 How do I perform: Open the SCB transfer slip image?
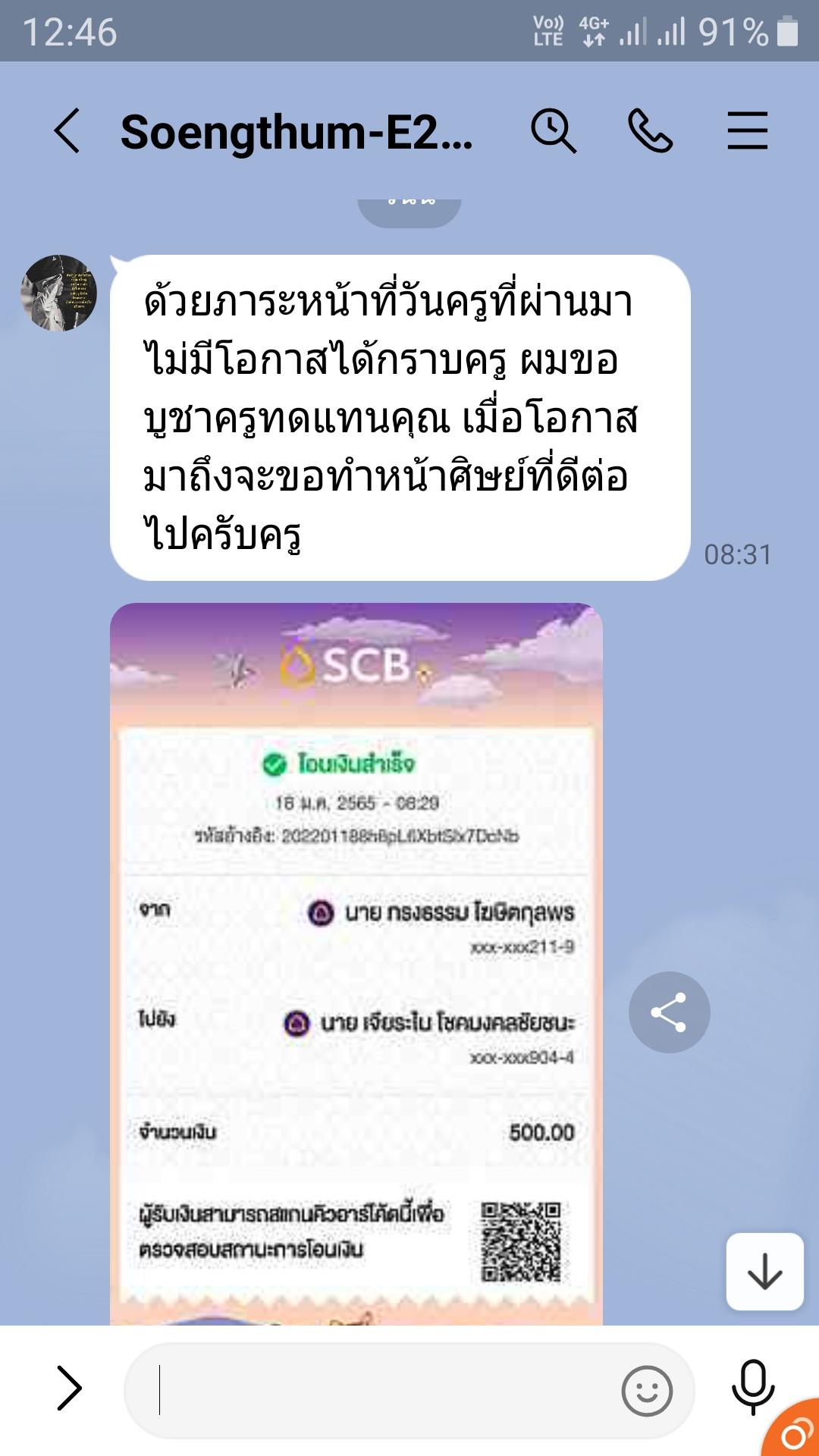[356, 963]
